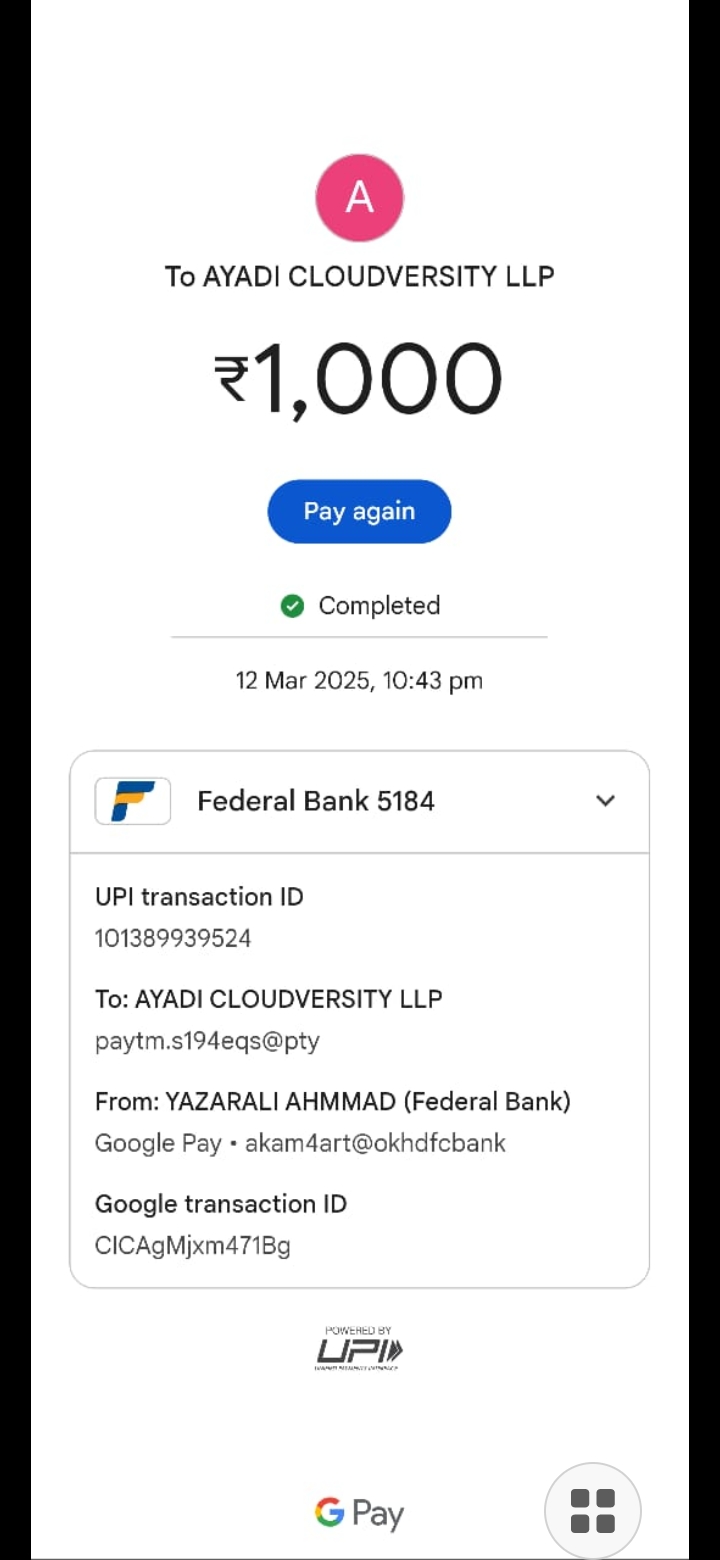The height and width of the screenshot is (1560, 720).
Task: Tap the Pay again button
Action: [359, 511]
